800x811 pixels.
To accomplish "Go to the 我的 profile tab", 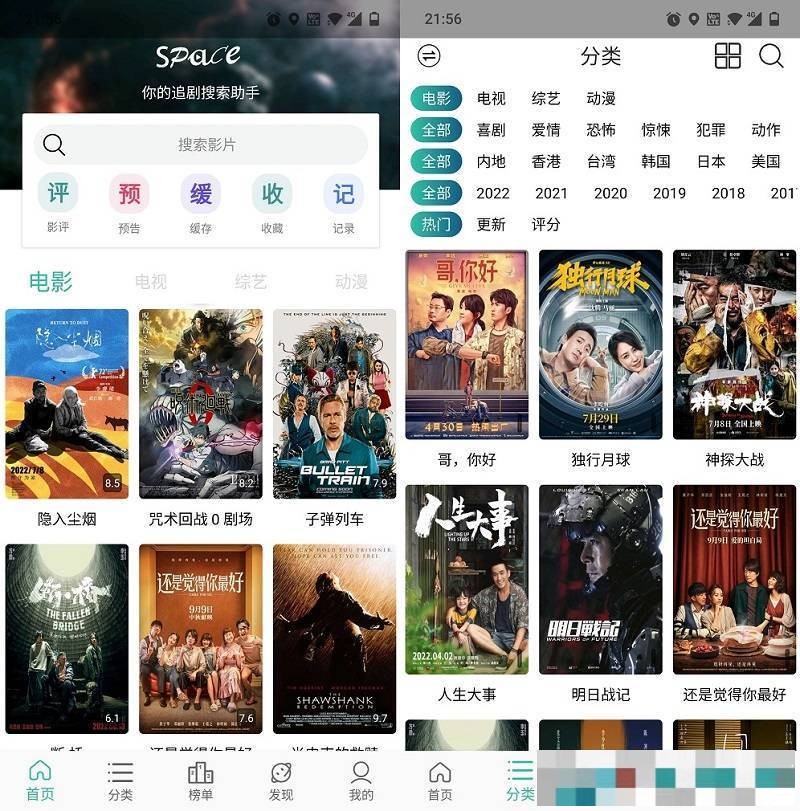I will 361,781.
